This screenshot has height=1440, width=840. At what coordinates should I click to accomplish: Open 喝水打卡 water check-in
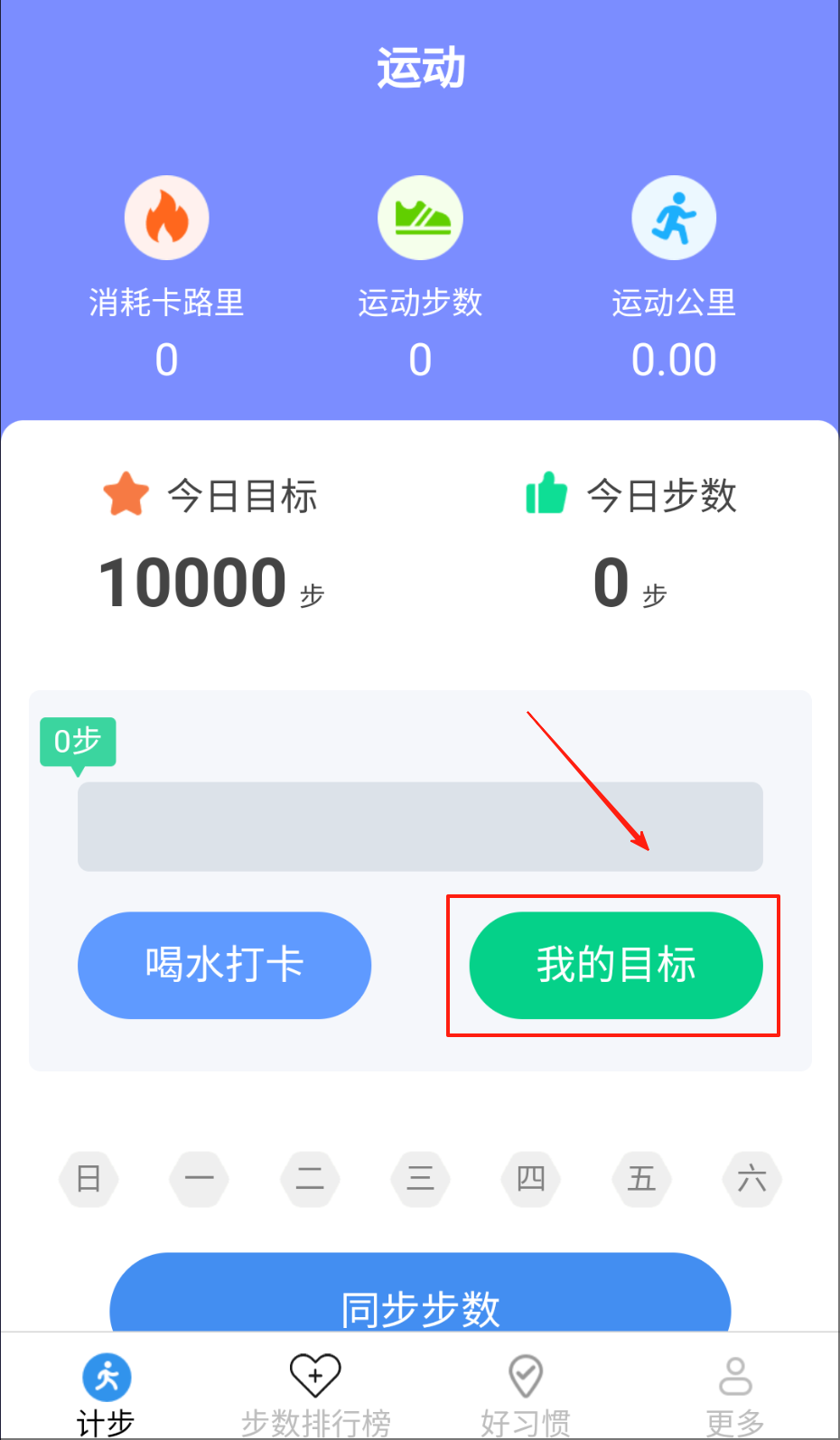pyautogui.click(x=224, y=965)
